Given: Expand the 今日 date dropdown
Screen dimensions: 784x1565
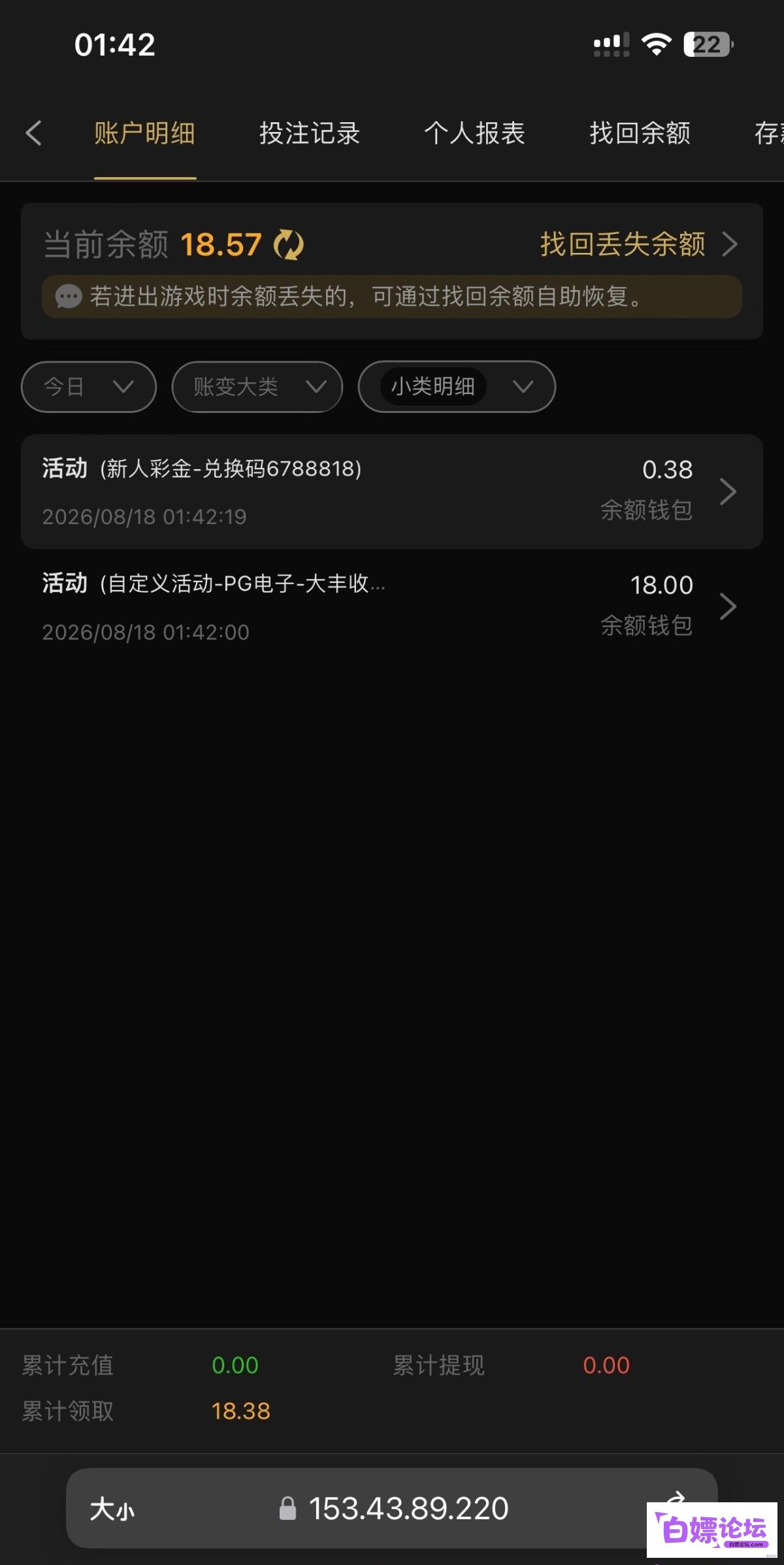Looking at the screenshot, I should click(x=89, y=387).
